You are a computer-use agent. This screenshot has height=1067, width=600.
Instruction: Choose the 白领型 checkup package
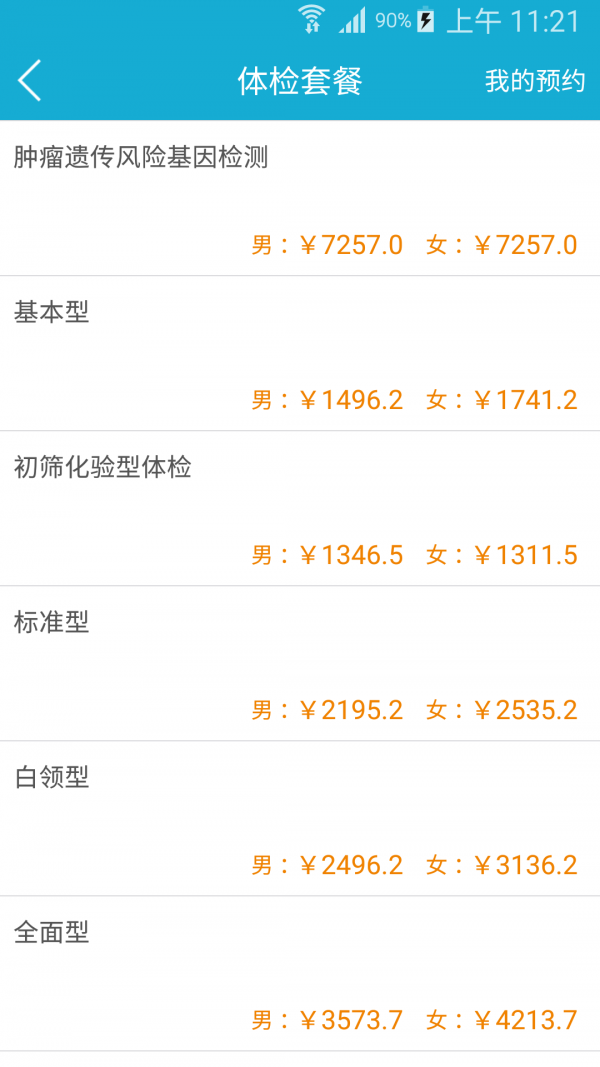(300, 818)
